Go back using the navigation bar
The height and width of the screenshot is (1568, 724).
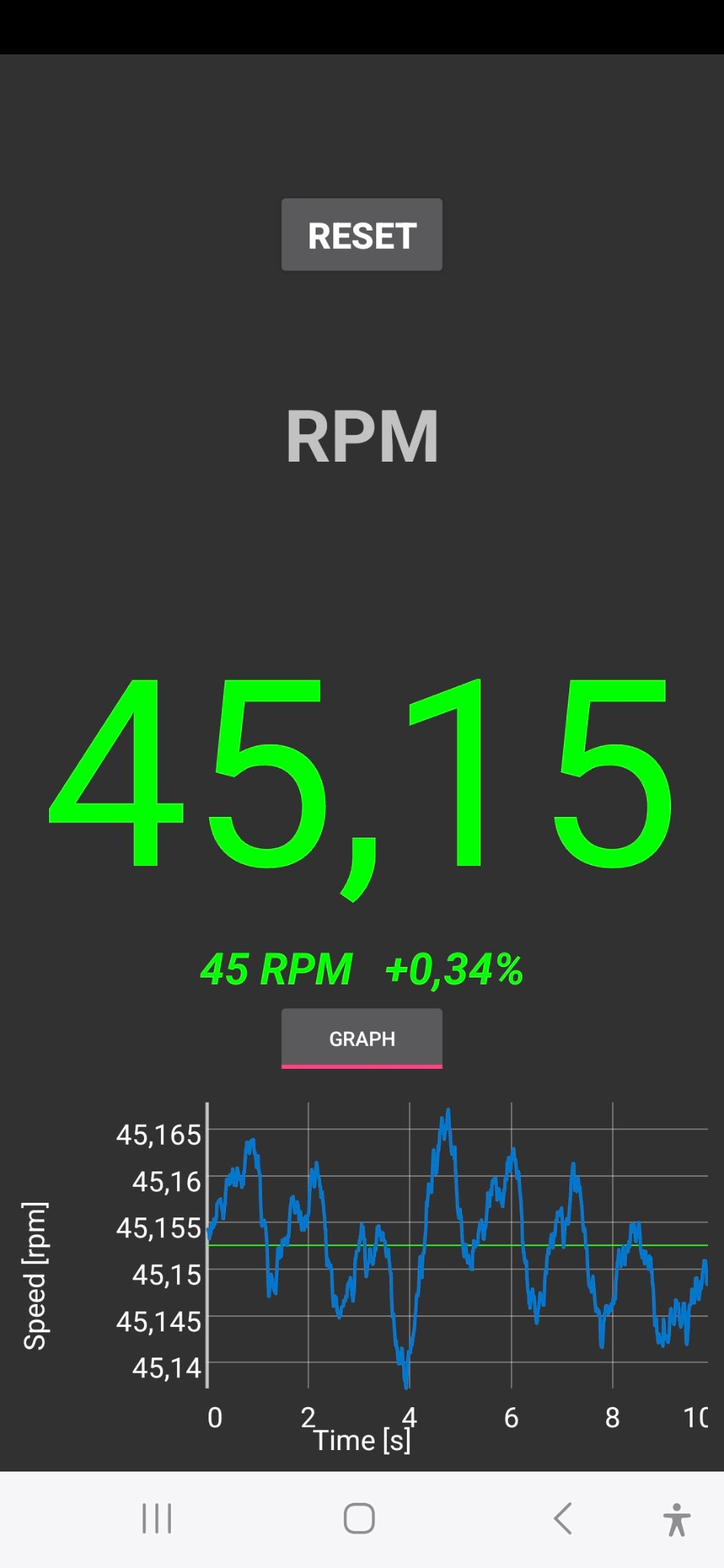click(563, 1518)
